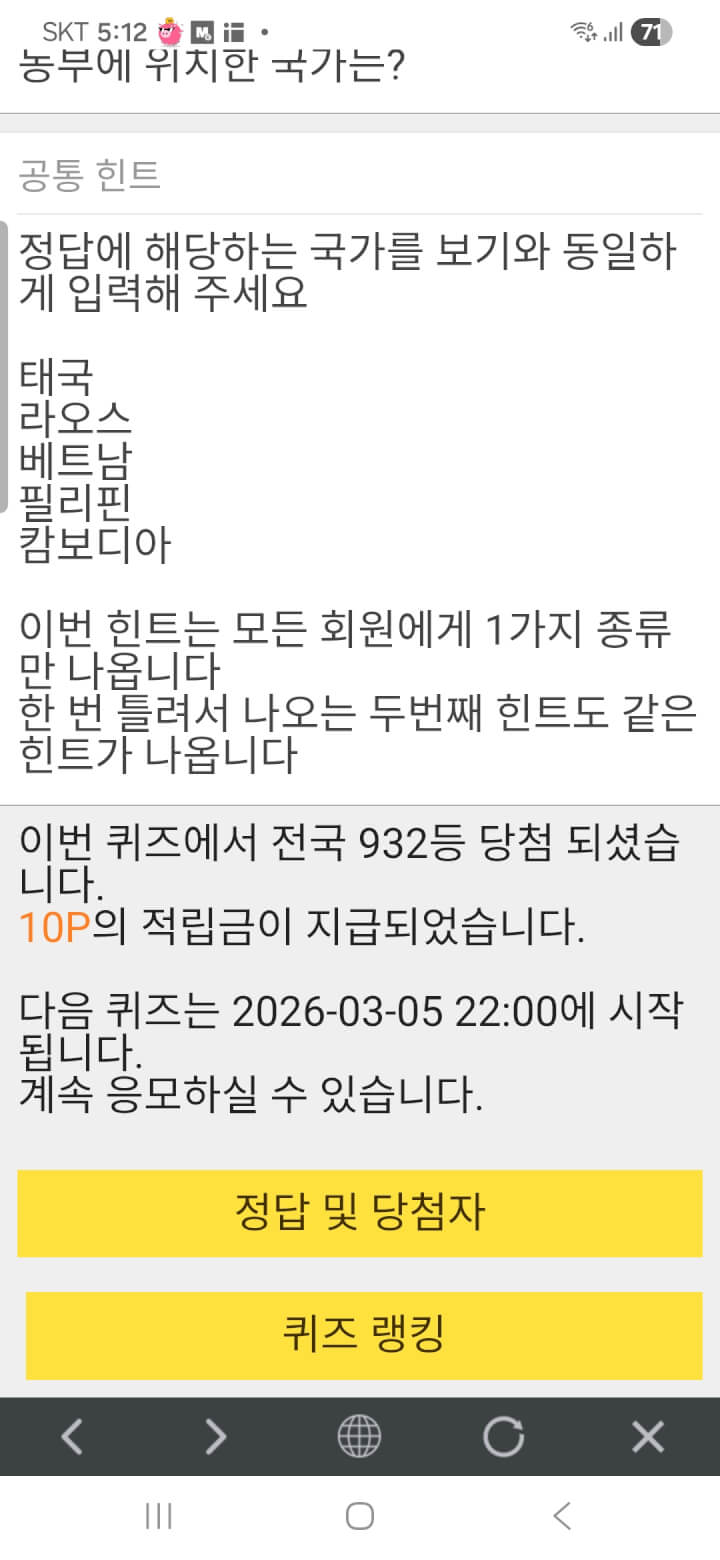This screenshot has height=1560, width=720.
Task: Open page in external browser globe
Action: tap(359, 1437)
